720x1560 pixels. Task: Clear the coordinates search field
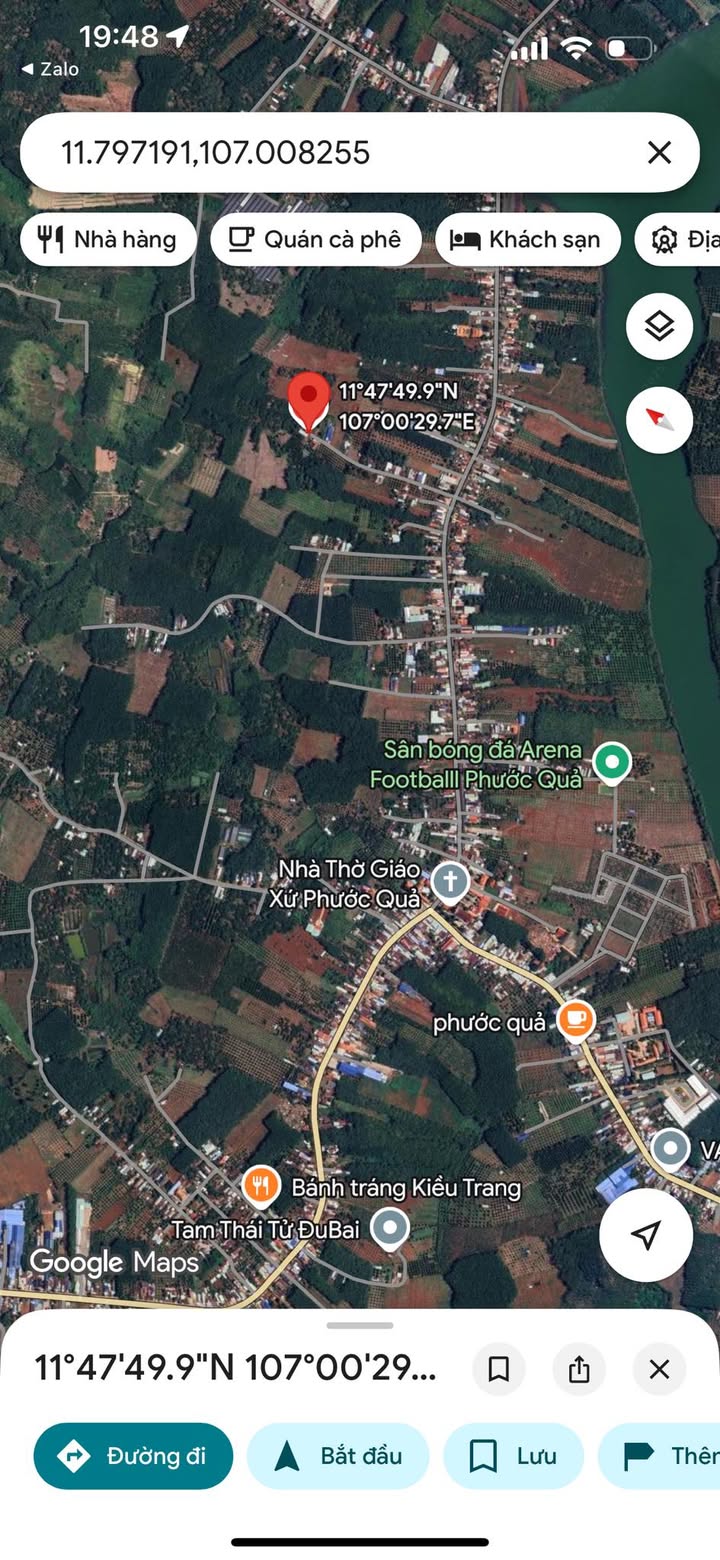(659, 152)
